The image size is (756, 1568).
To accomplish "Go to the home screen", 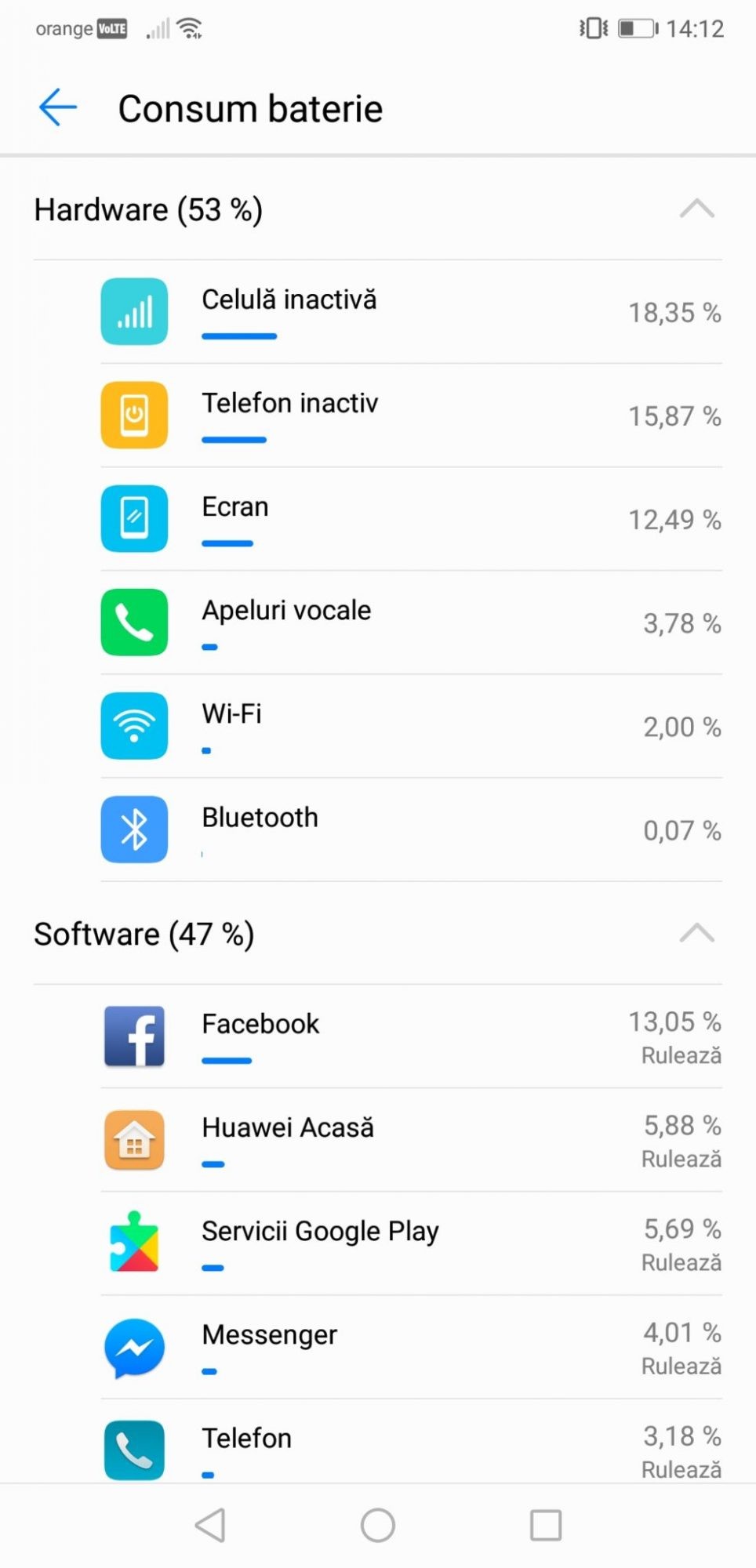I will click(x=377, y=1526).
